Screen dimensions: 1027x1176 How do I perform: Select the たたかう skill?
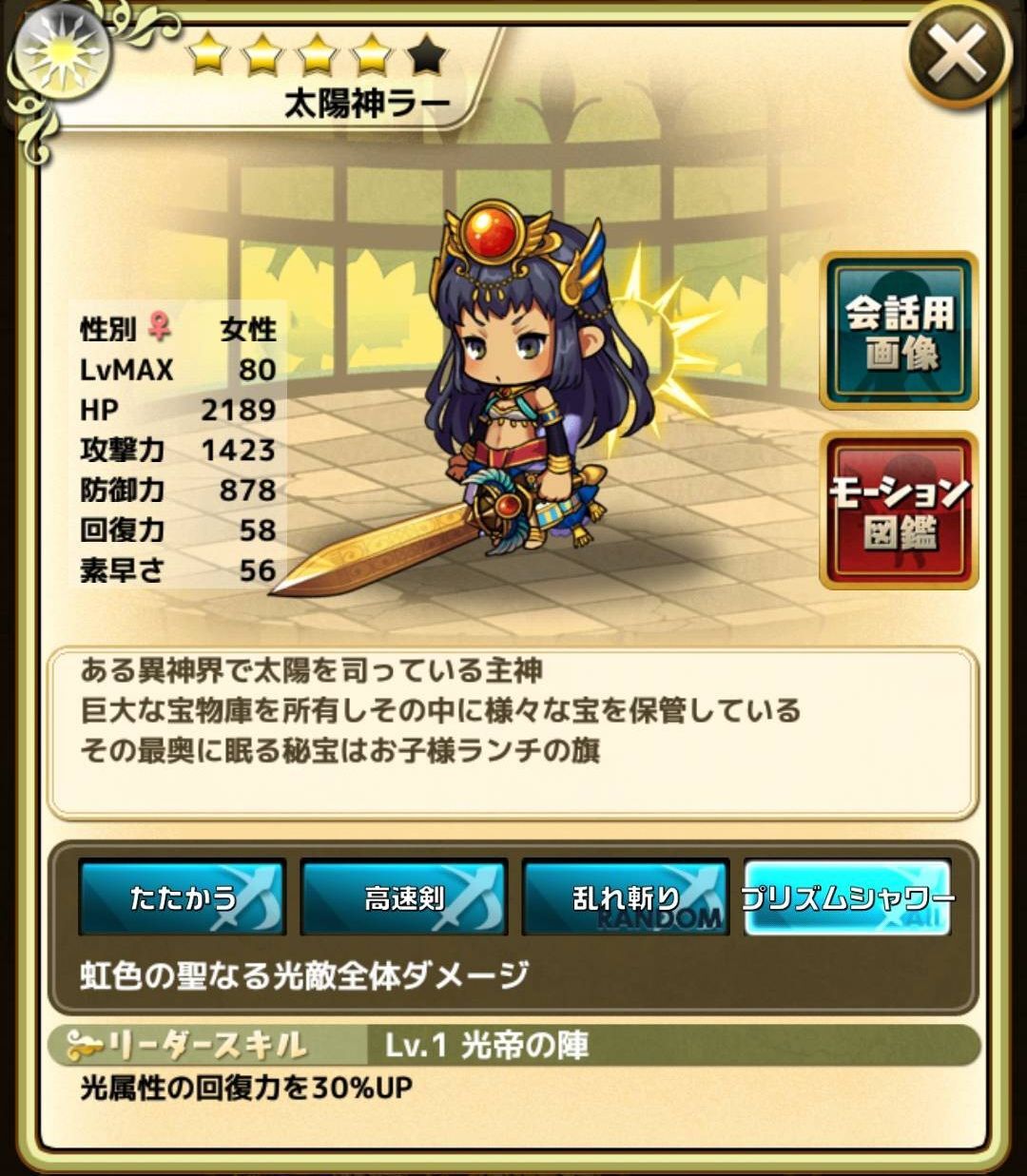click(x=183, y=897)
